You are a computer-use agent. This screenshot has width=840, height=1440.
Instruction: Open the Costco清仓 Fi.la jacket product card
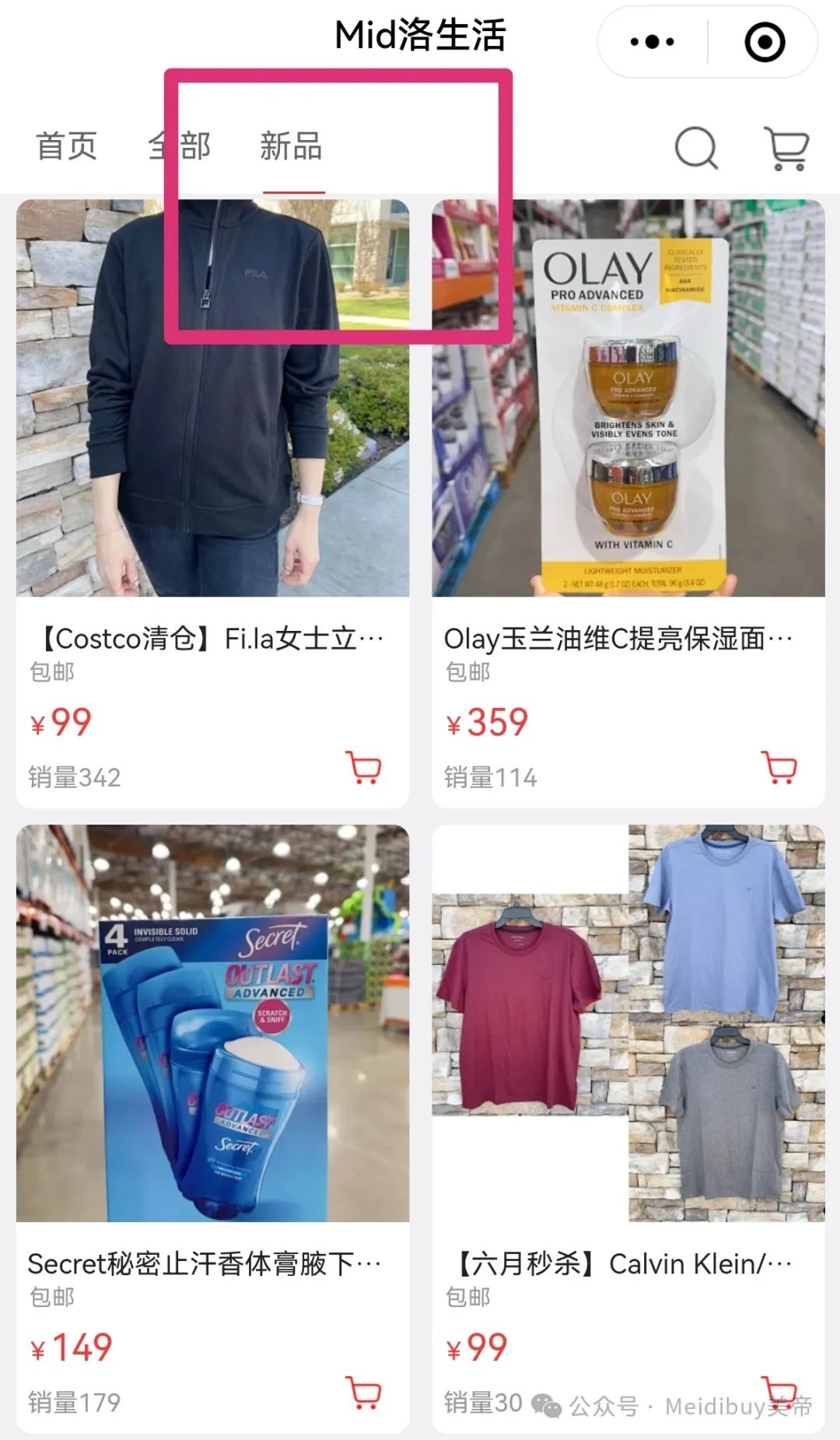212,503
